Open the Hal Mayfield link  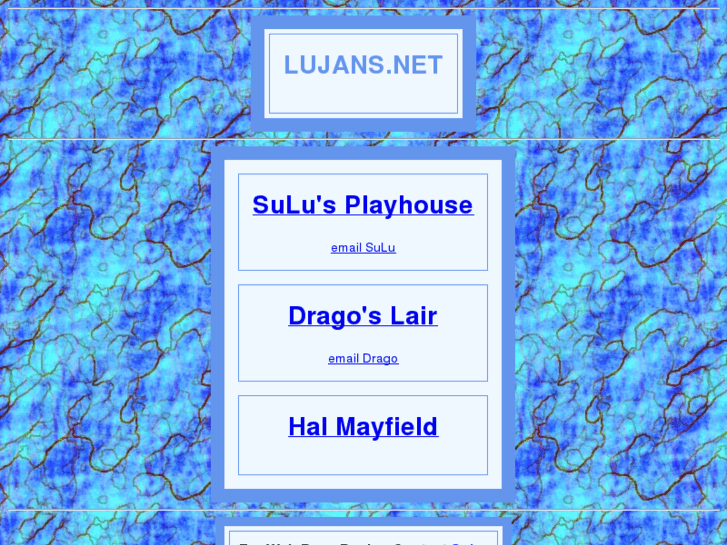pos(362,427)
